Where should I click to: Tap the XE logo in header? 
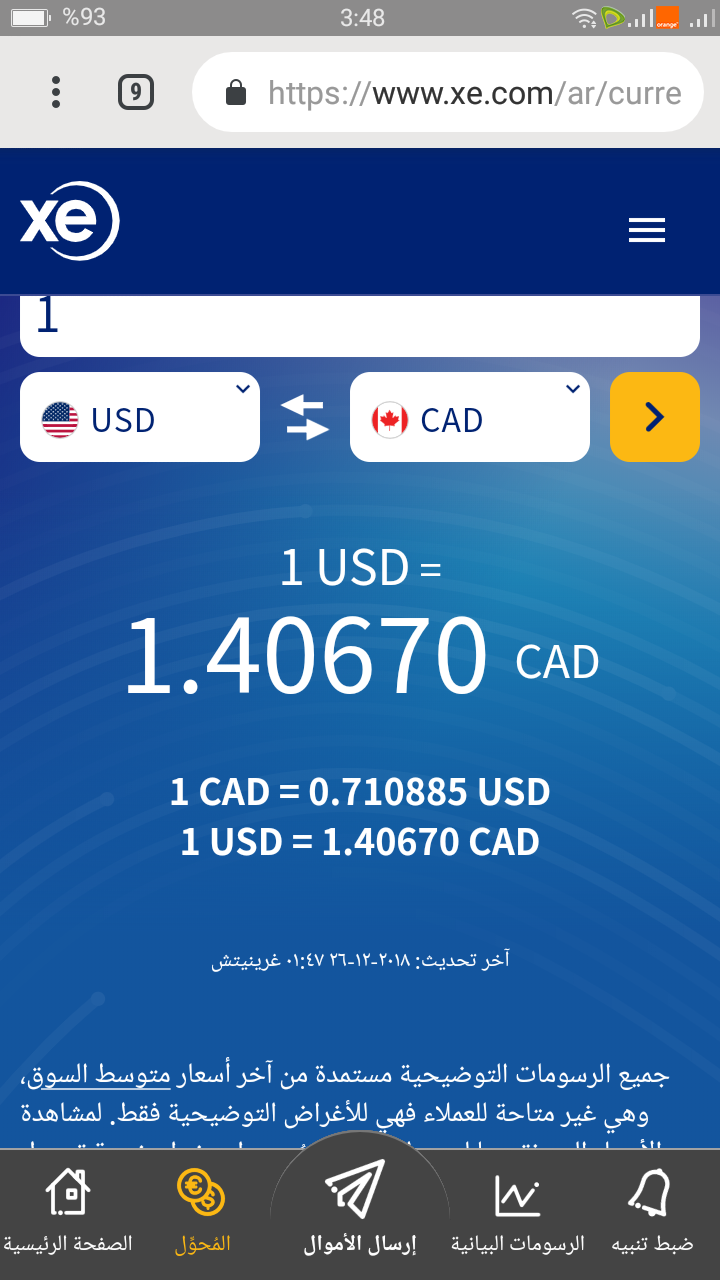coord(69,222)
